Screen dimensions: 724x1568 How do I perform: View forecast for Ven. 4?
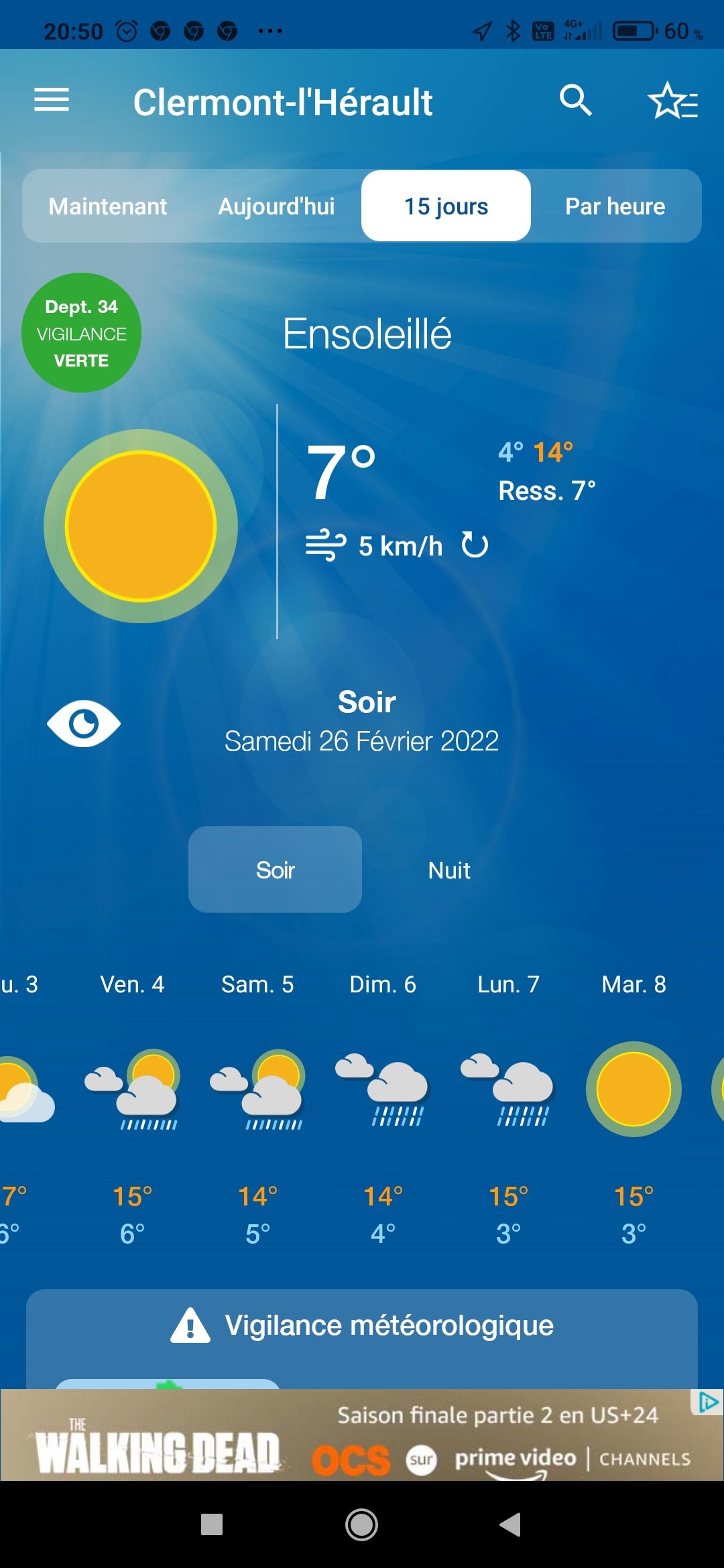[132, 1106]
